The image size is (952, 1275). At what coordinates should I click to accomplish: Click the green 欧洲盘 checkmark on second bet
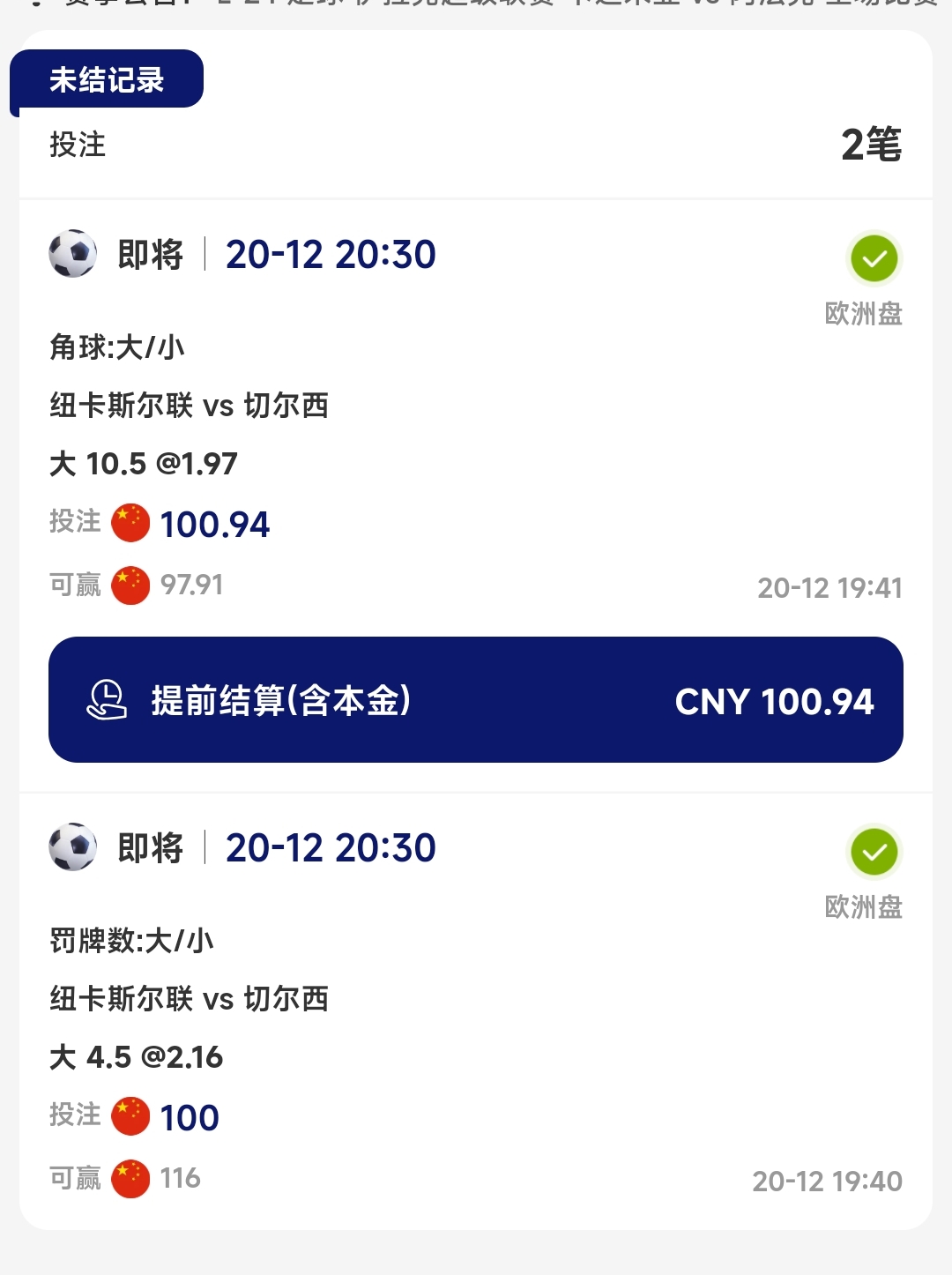pyautogui.click(x=874, y=852)
